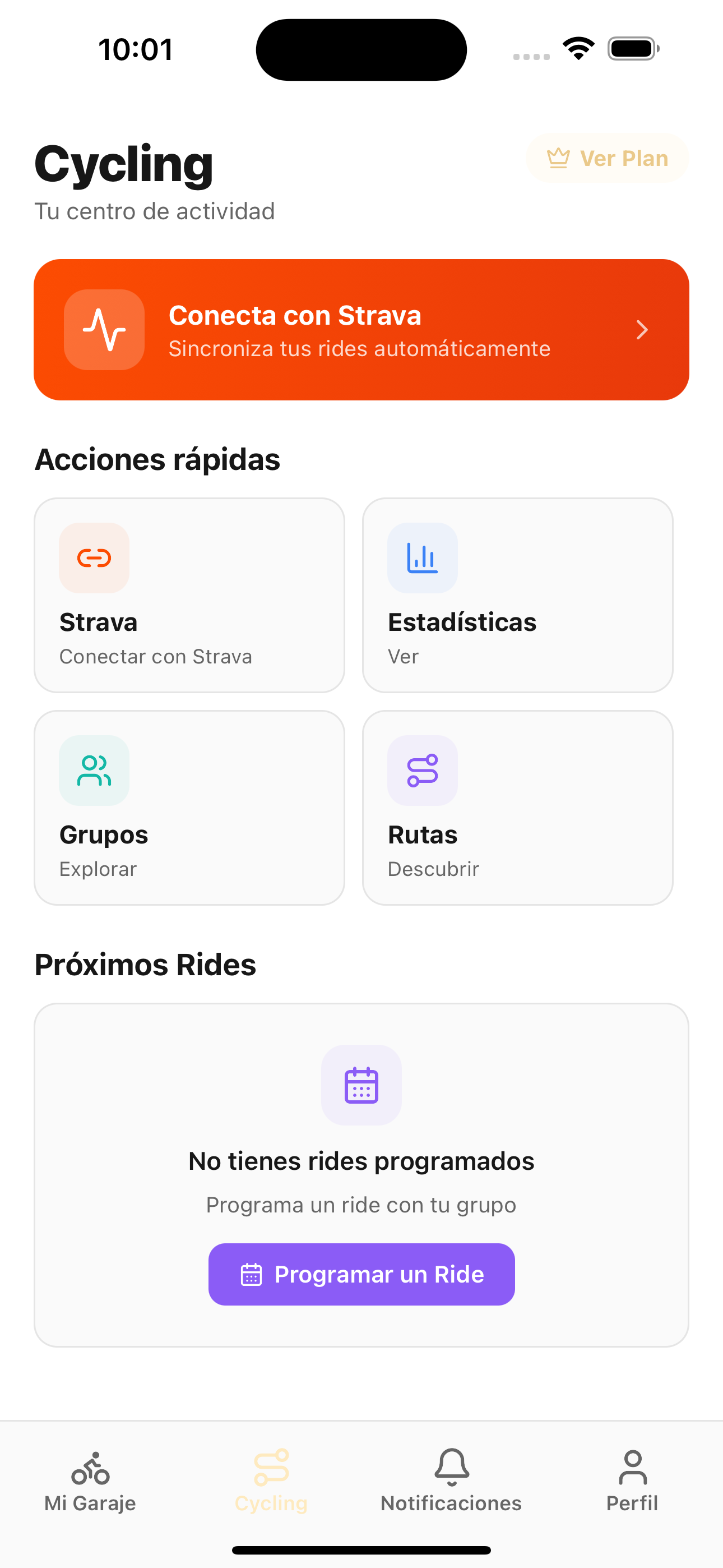Tap the calendar icon inside Programar un Ride
This screenshot has width=723, height=1568.
252,1274
